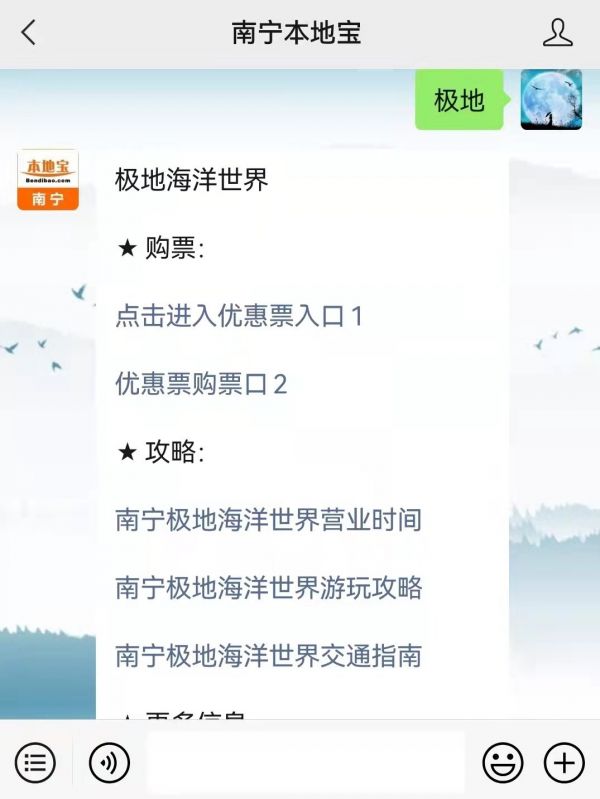
Task: Focus the message text field
Action: click(305, 763)
